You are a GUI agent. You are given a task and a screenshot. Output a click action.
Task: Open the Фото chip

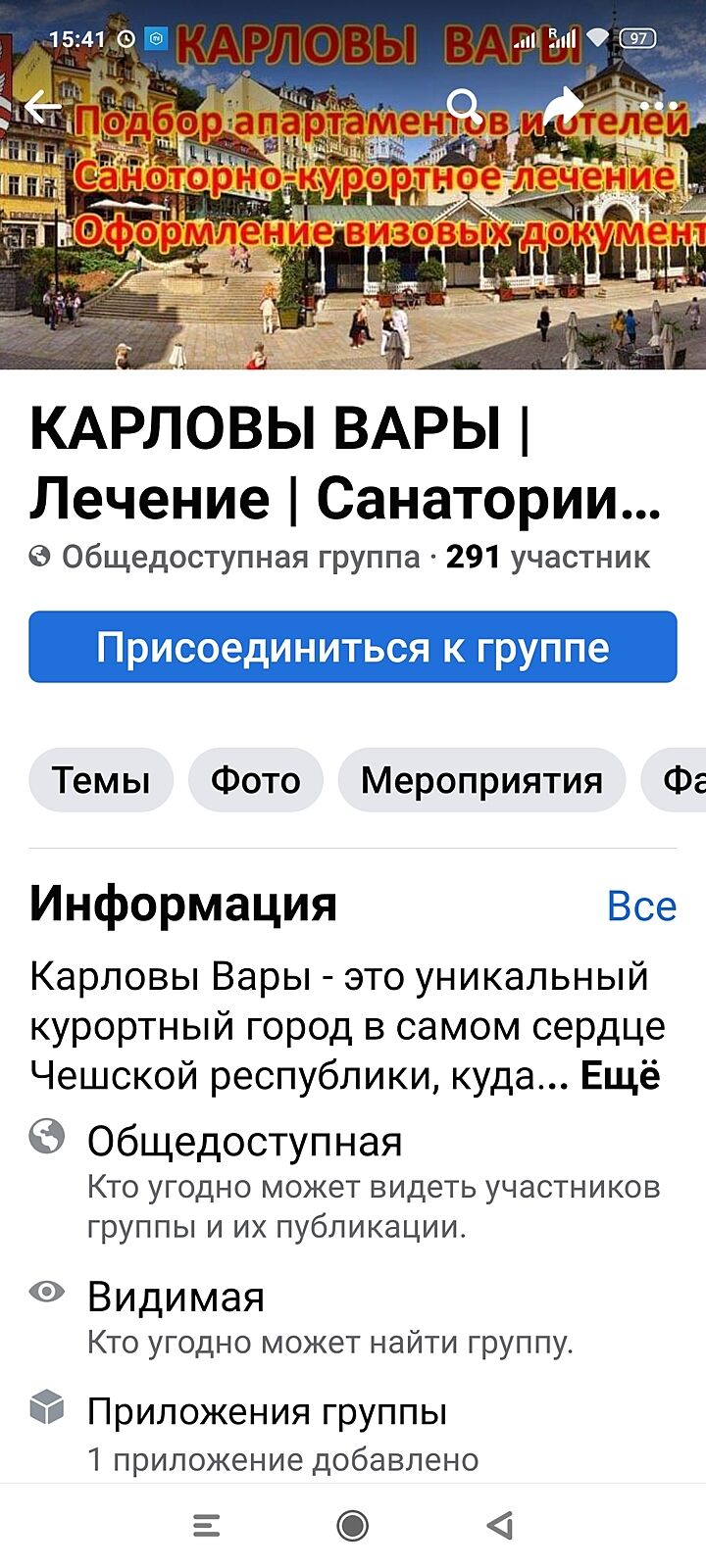coord(256,780)
